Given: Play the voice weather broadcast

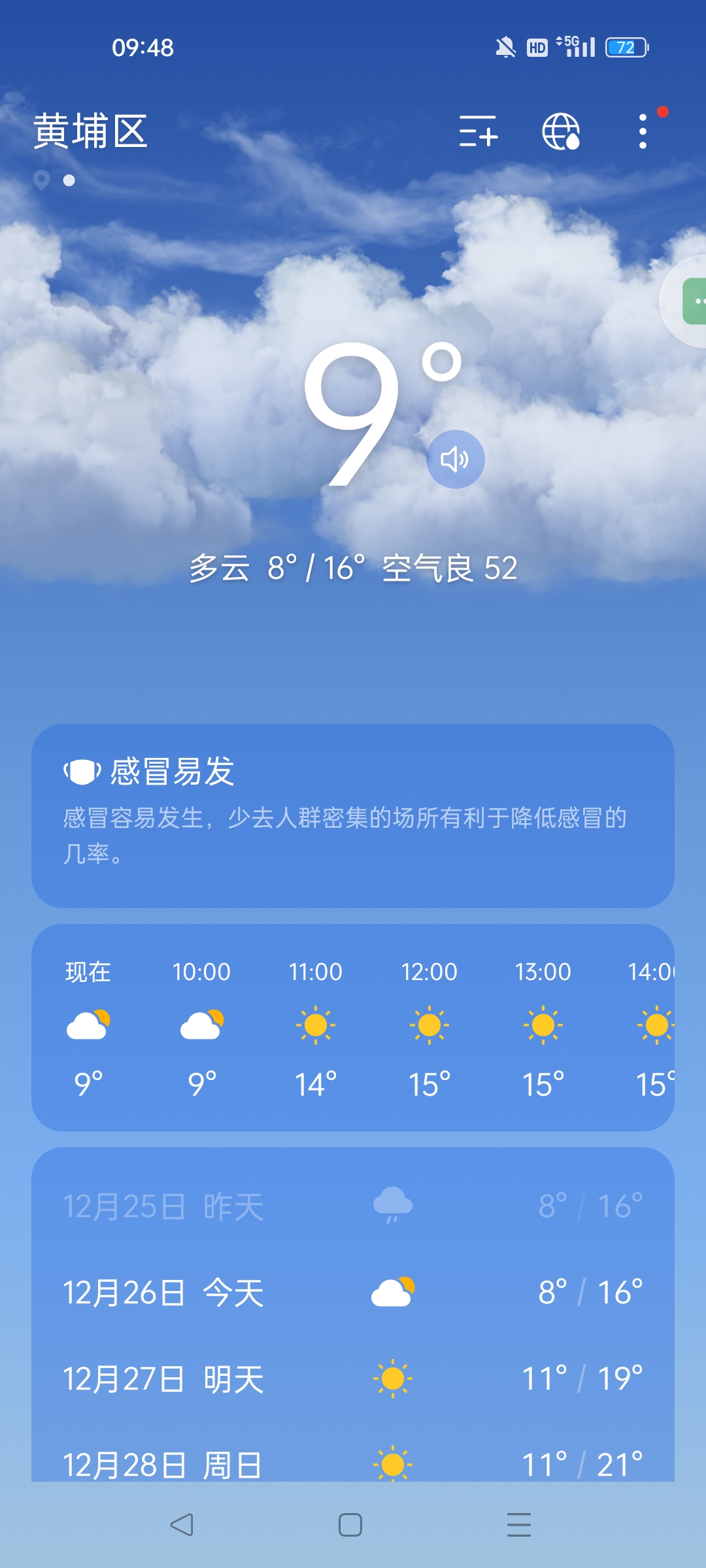Looking at the screenshot, I should pyautogui.click(x=456, y=459).
